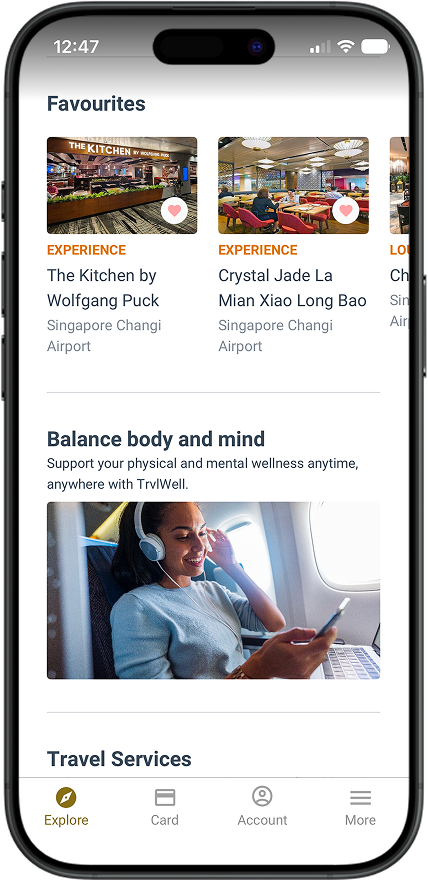The width and height of the screenshot is (428, 880).
Task: Open The Kitchen by Wolfgang Puck card
Action: tap(122, 245)
